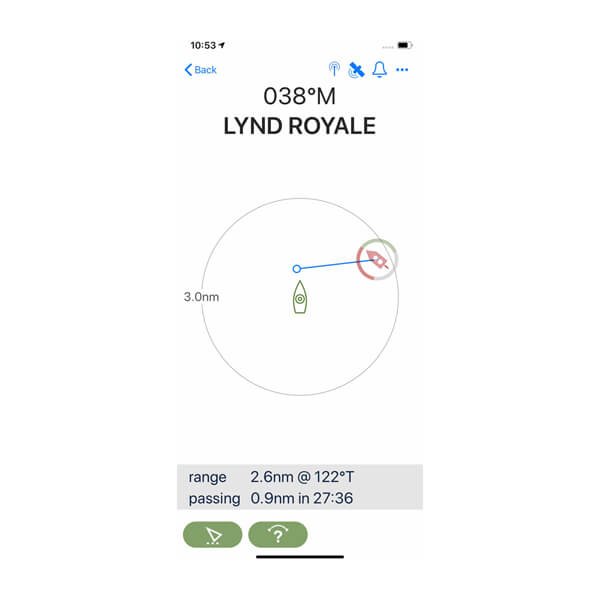The image size is (600, 600).
Task: Open the AIS antenna transmitter icon
Action: [x=334, y=70]
